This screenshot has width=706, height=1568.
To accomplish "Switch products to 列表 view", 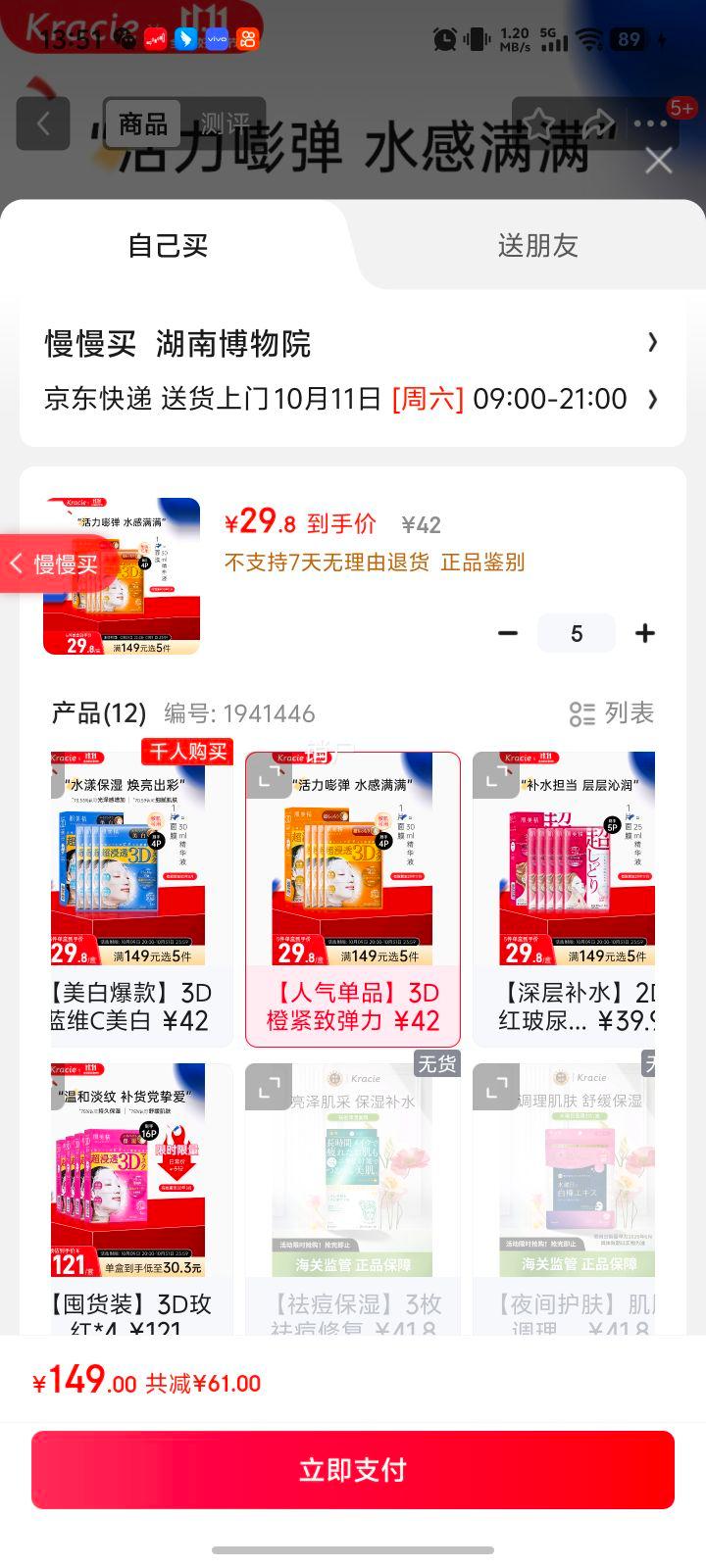I will pyautogui.click(x=612, y=713).
